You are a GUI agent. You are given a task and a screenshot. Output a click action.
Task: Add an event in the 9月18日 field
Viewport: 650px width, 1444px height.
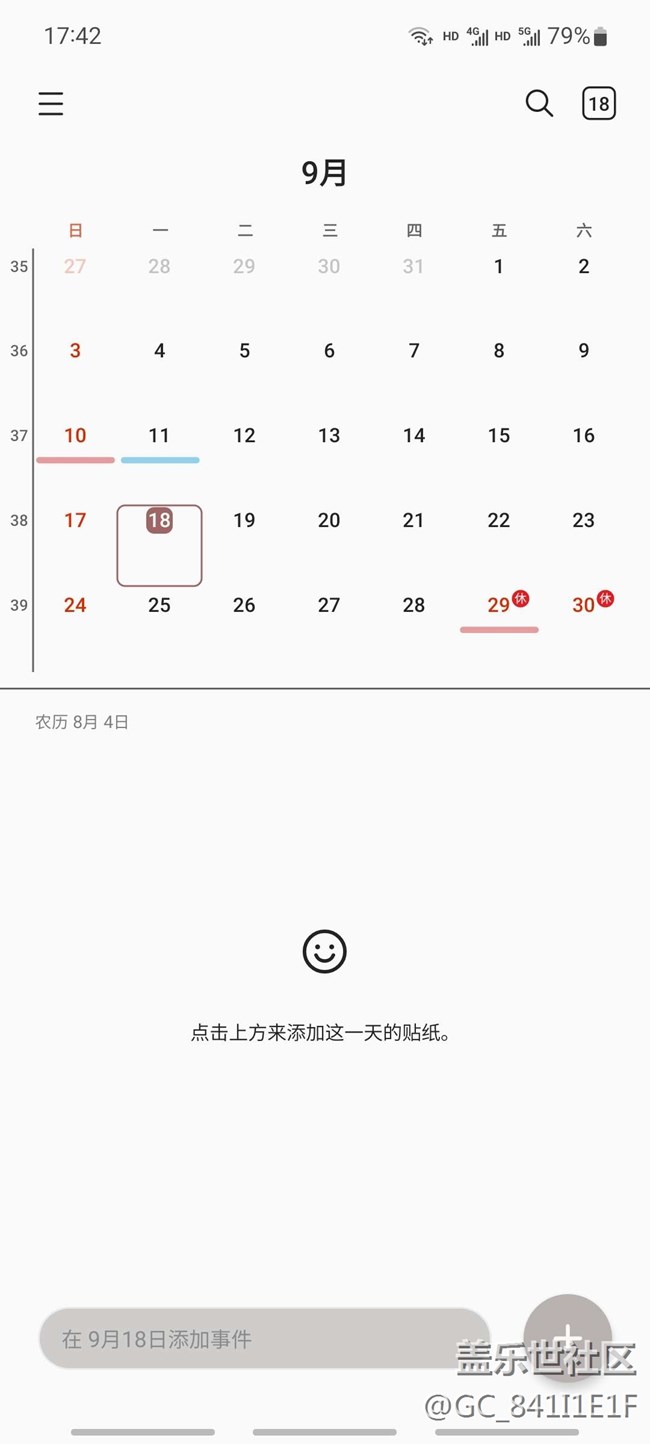[264, 1338]
